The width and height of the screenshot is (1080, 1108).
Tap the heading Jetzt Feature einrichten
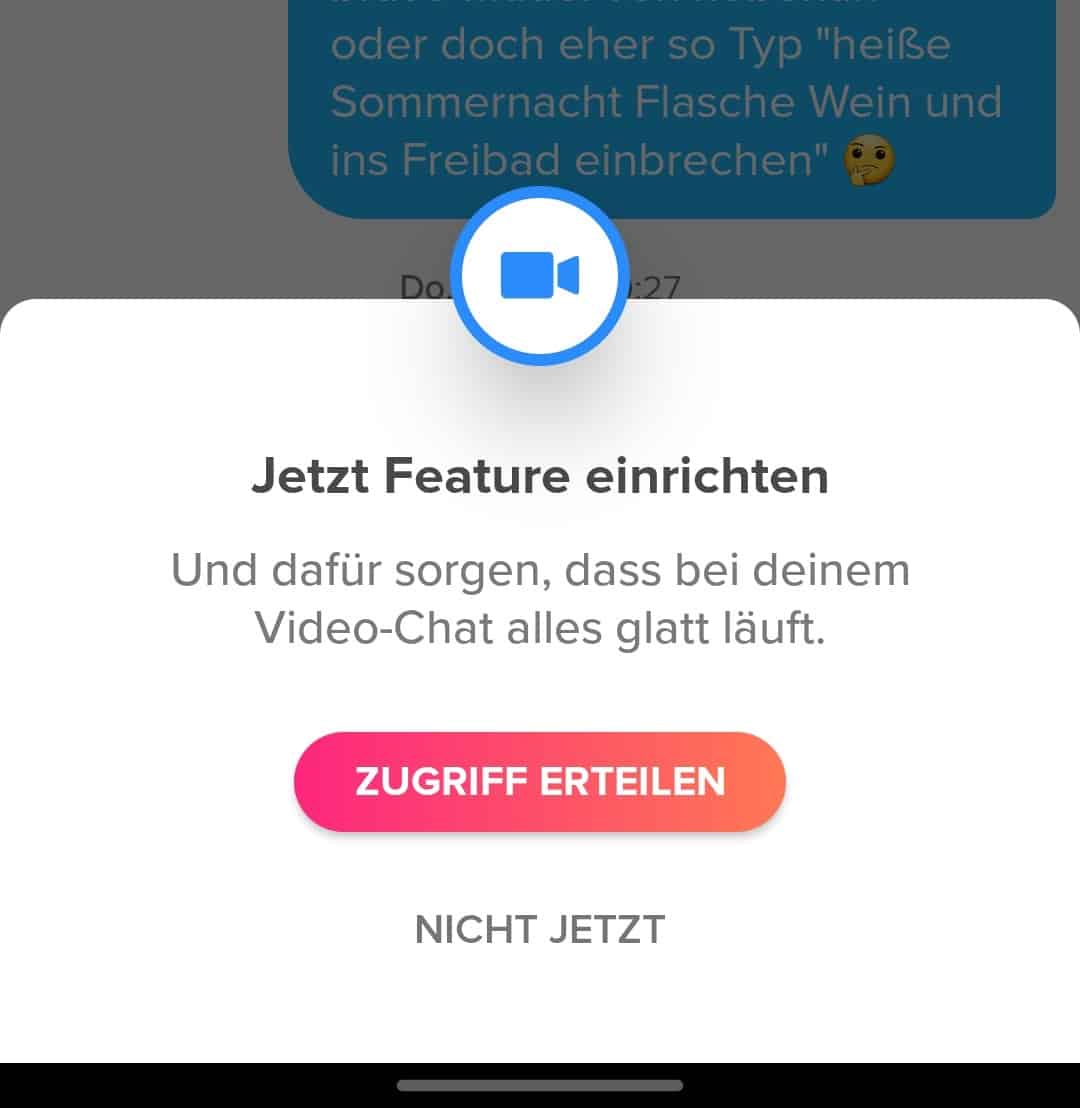540,476
